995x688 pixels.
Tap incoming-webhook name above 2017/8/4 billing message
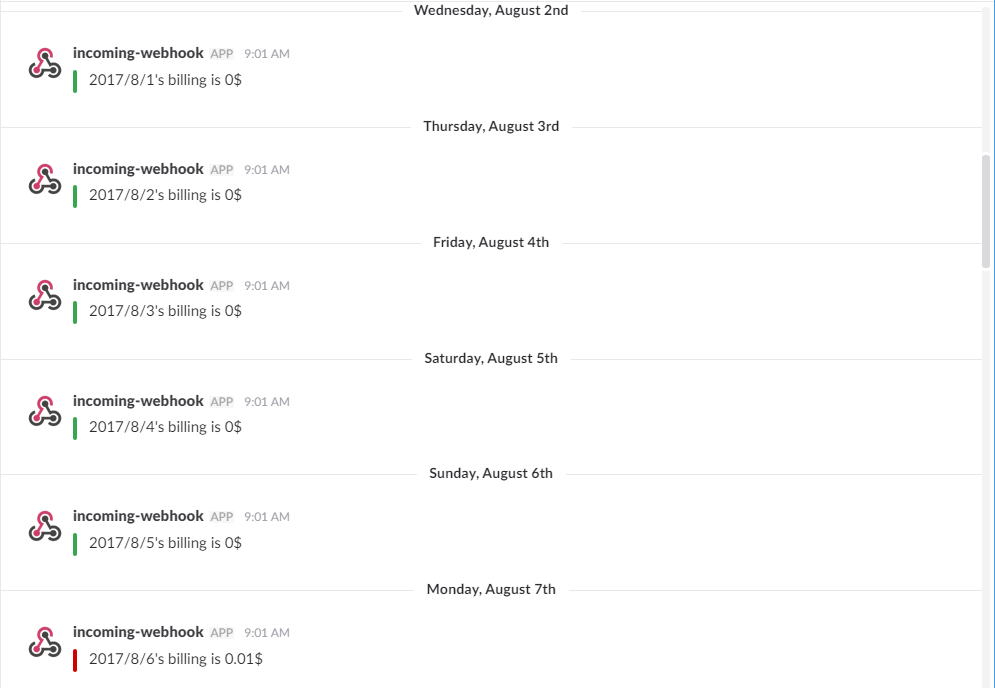138,401
